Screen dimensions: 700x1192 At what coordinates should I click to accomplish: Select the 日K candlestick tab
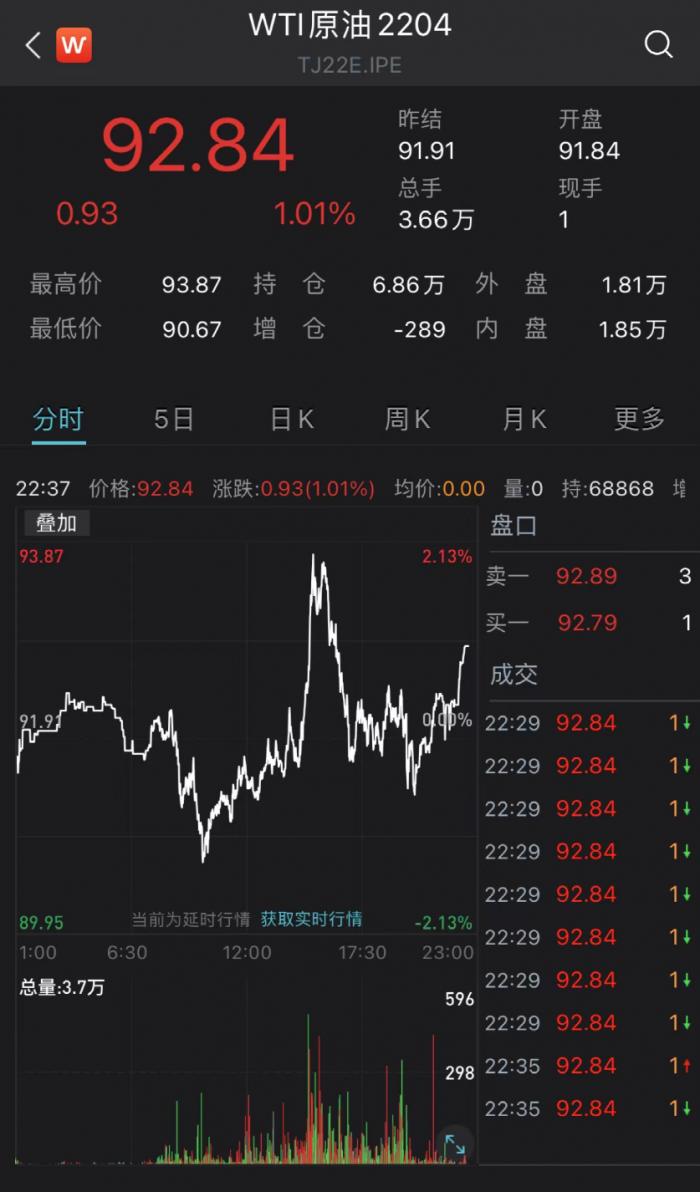pos(291,419)
